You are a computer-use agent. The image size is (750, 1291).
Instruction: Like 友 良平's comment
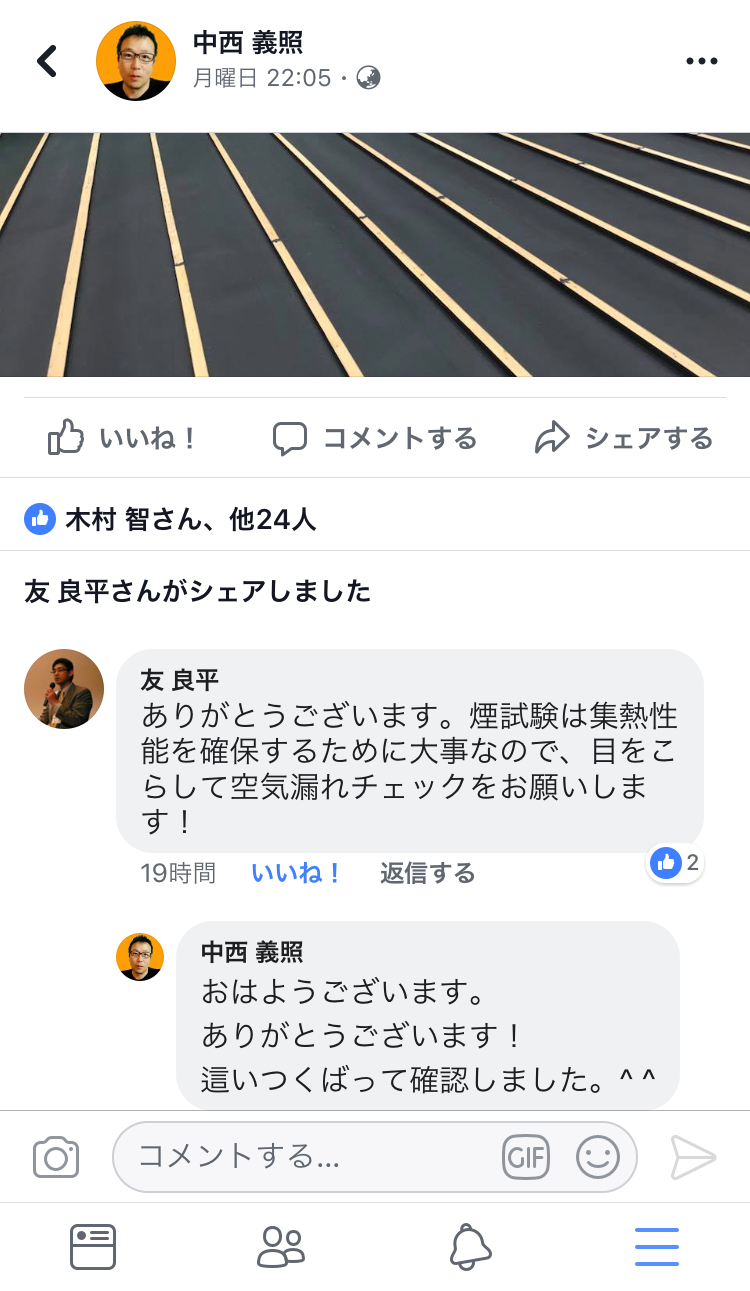coord(296,873)
